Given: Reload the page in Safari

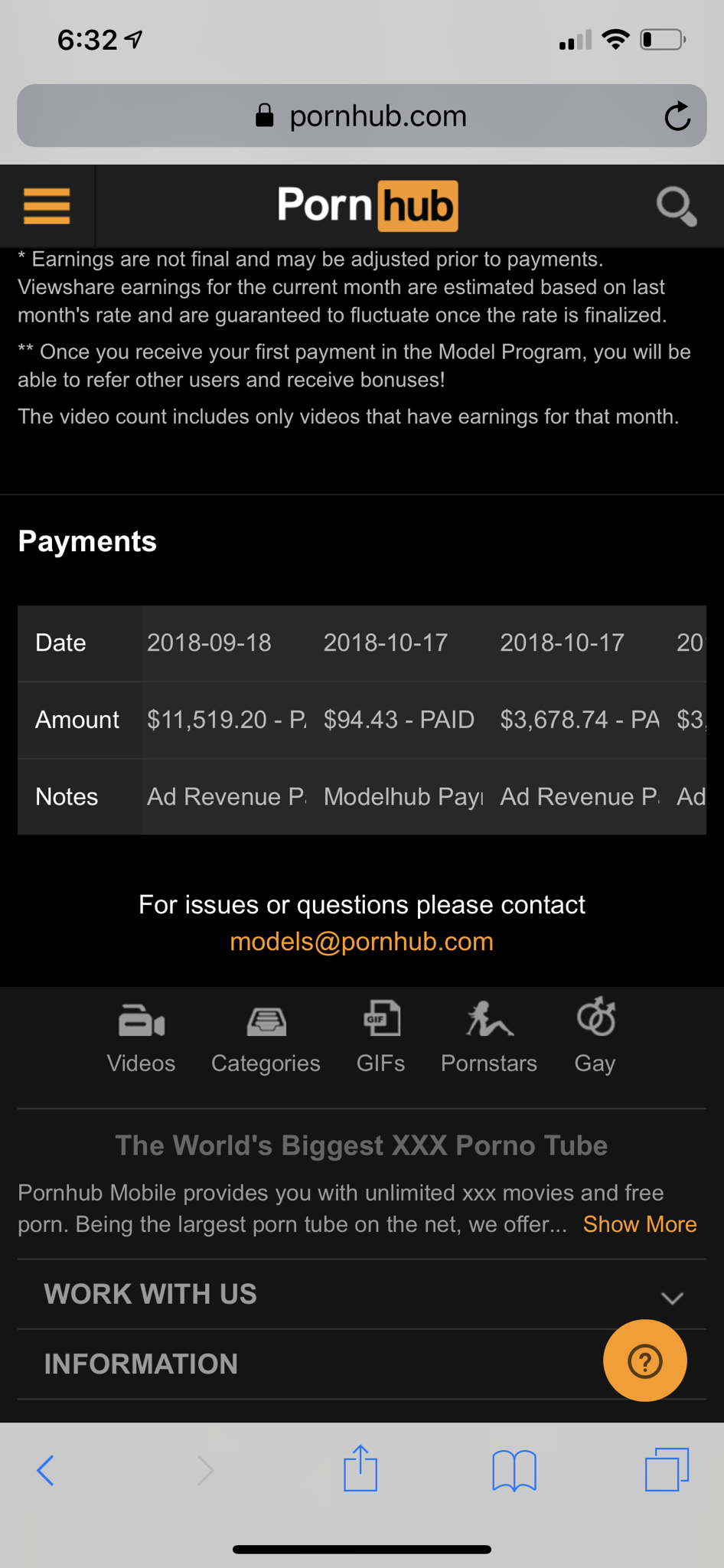Looking at the screenshot, I should point(677,116).
